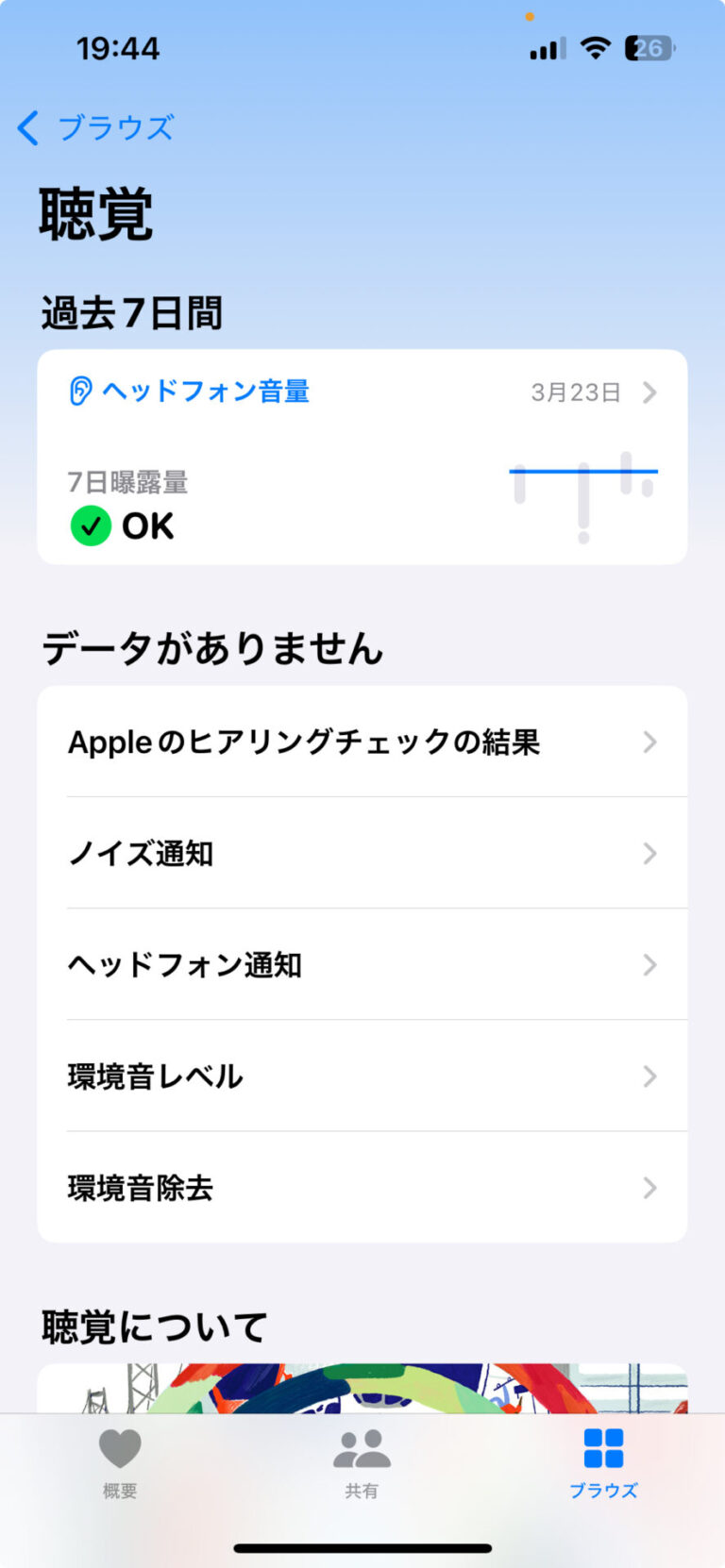Screen dimensions: 725x1568
Task: Switch to the 共有 tab
Action: click(362, 1463)
